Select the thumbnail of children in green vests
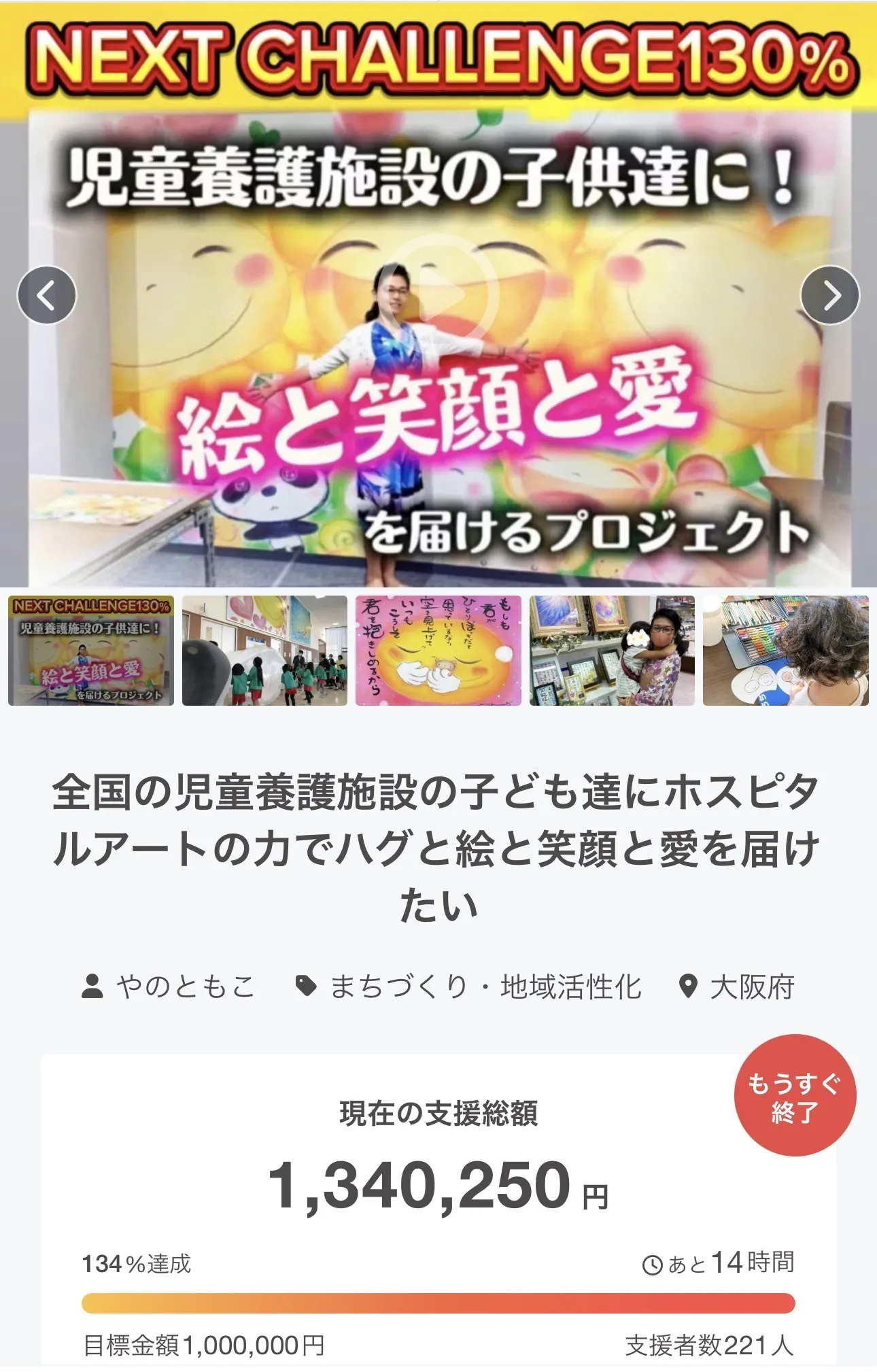 (264, 651)
